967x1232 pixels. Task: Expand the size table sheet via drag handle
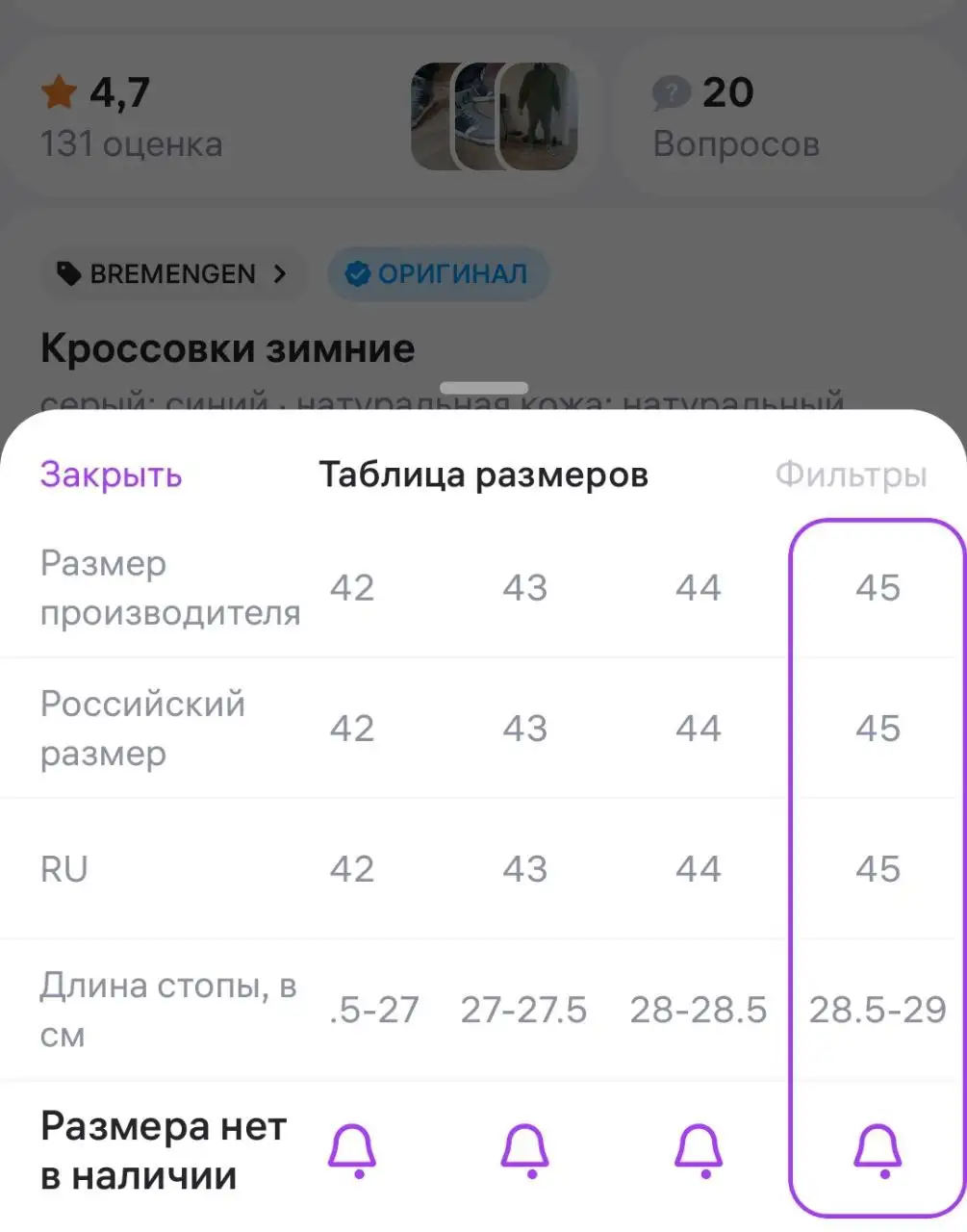483,387
